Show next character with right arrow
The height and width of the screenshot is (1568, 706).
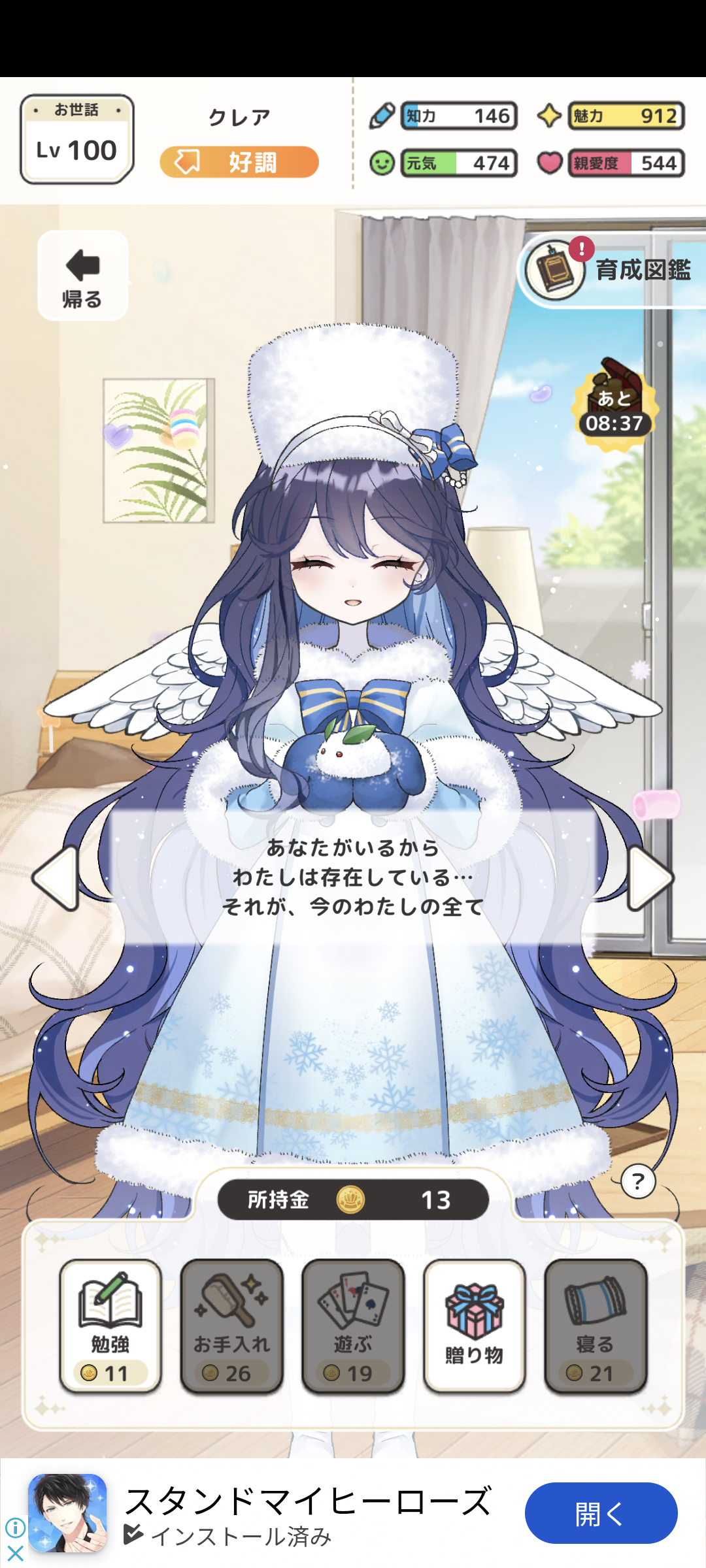click(650, 877)
